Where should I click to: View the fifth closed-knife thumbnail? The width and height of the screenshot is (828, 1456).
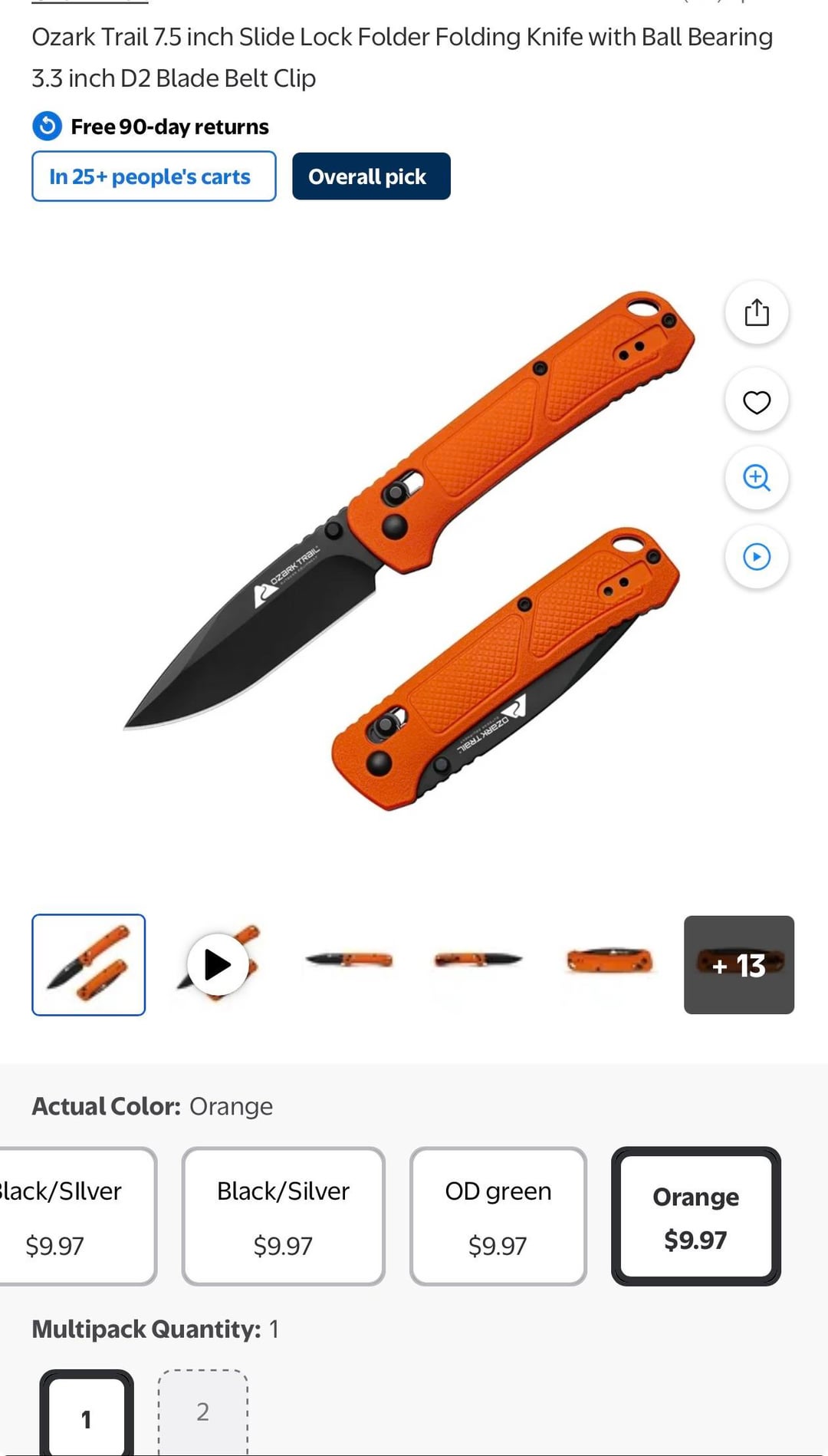(x=609, y=960)
